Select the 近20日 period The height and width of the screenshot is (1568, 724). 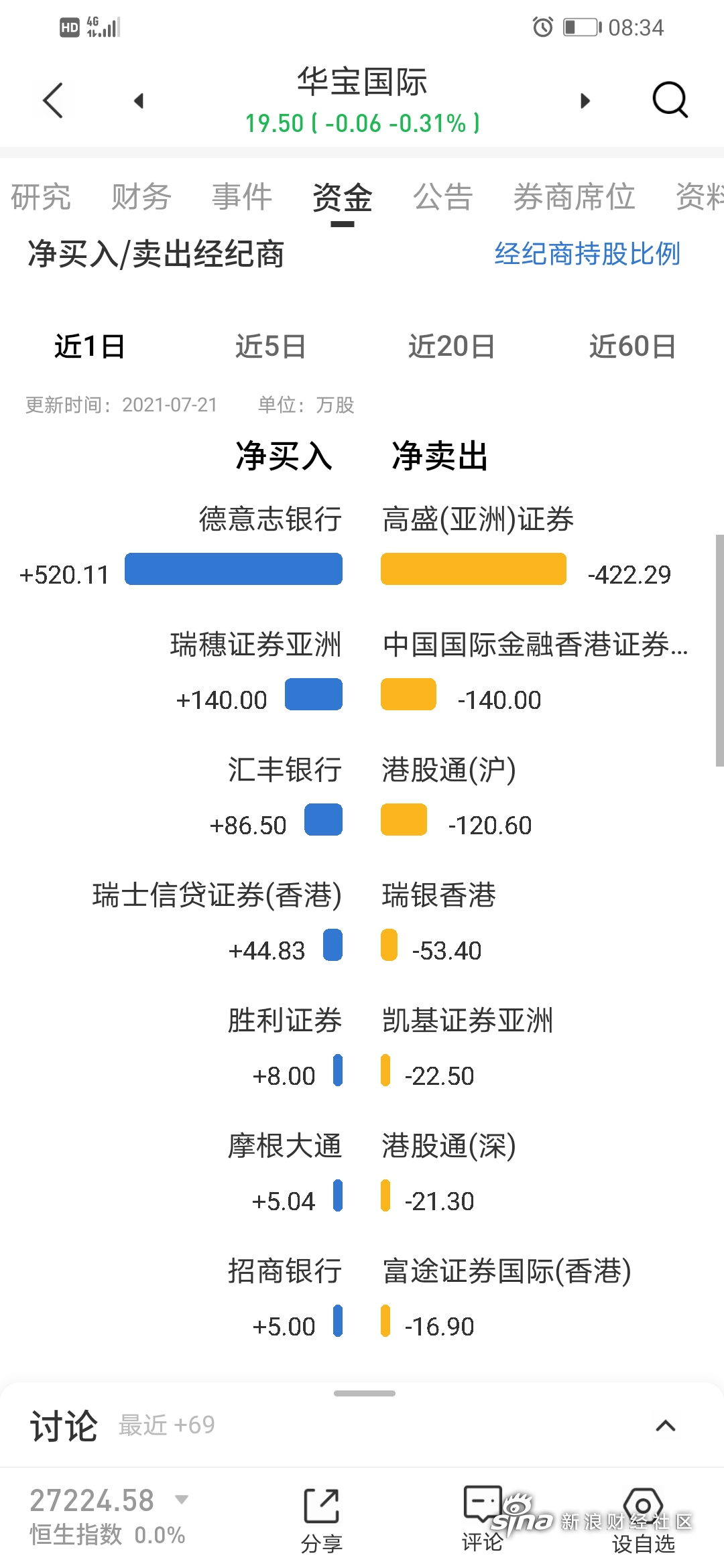click(451, 346)
